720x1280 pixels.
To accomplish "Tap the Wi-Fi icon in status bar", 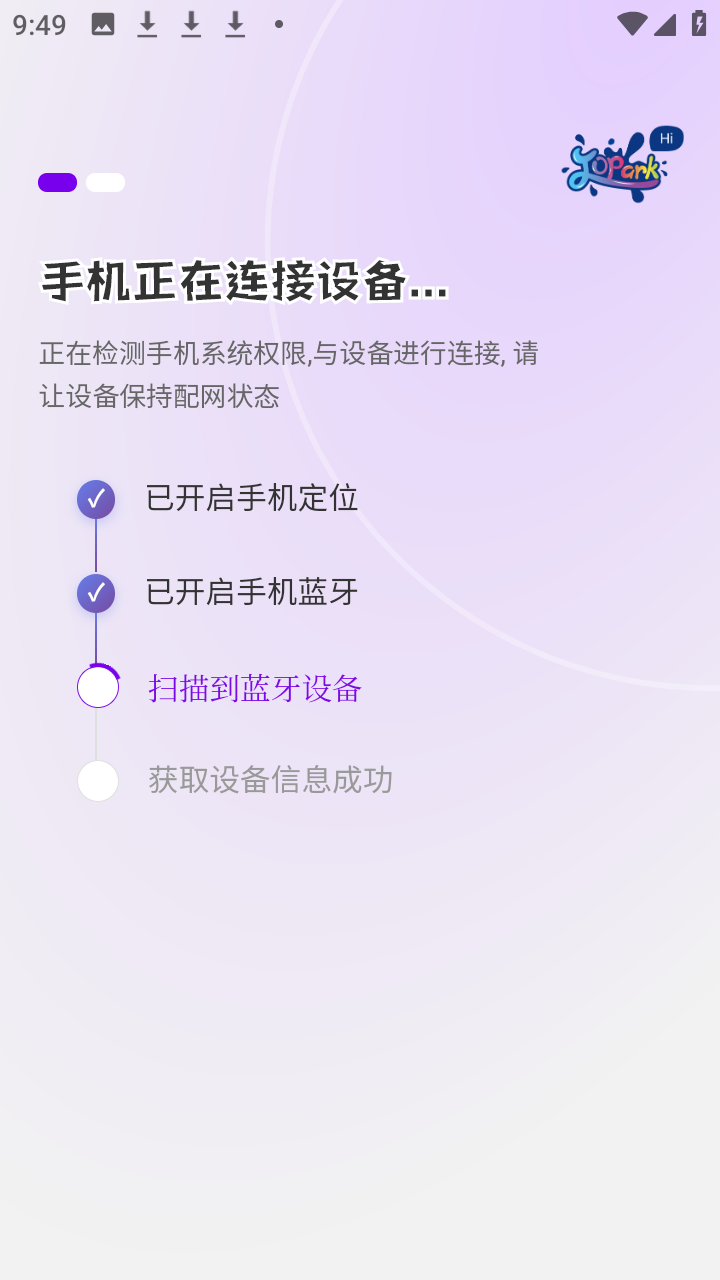I will pos(632,22).
